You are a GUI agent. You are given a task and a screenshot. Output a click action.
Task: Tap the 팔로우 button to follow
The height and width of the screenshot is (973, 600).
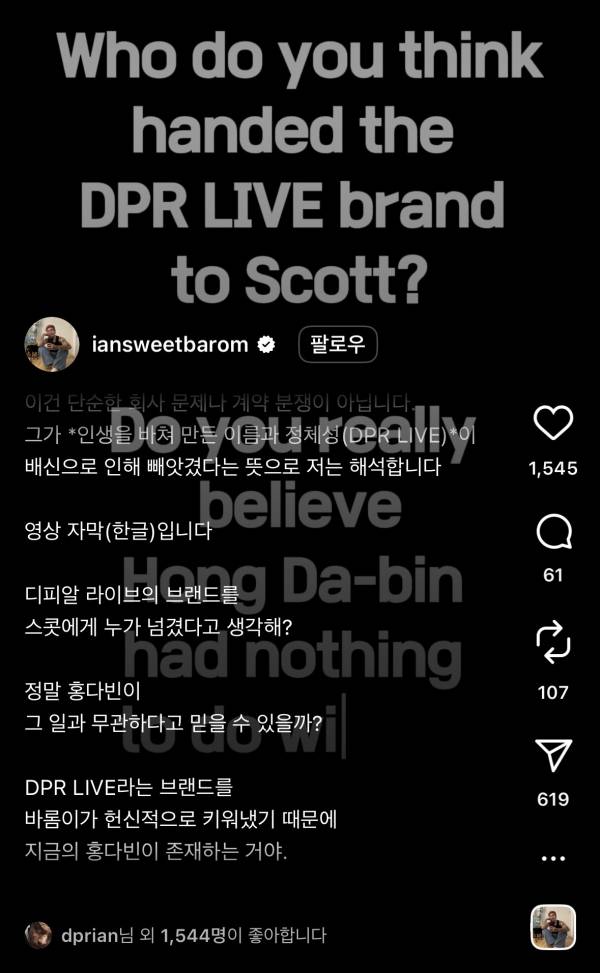pyautogui.click(x=337, y=346)
